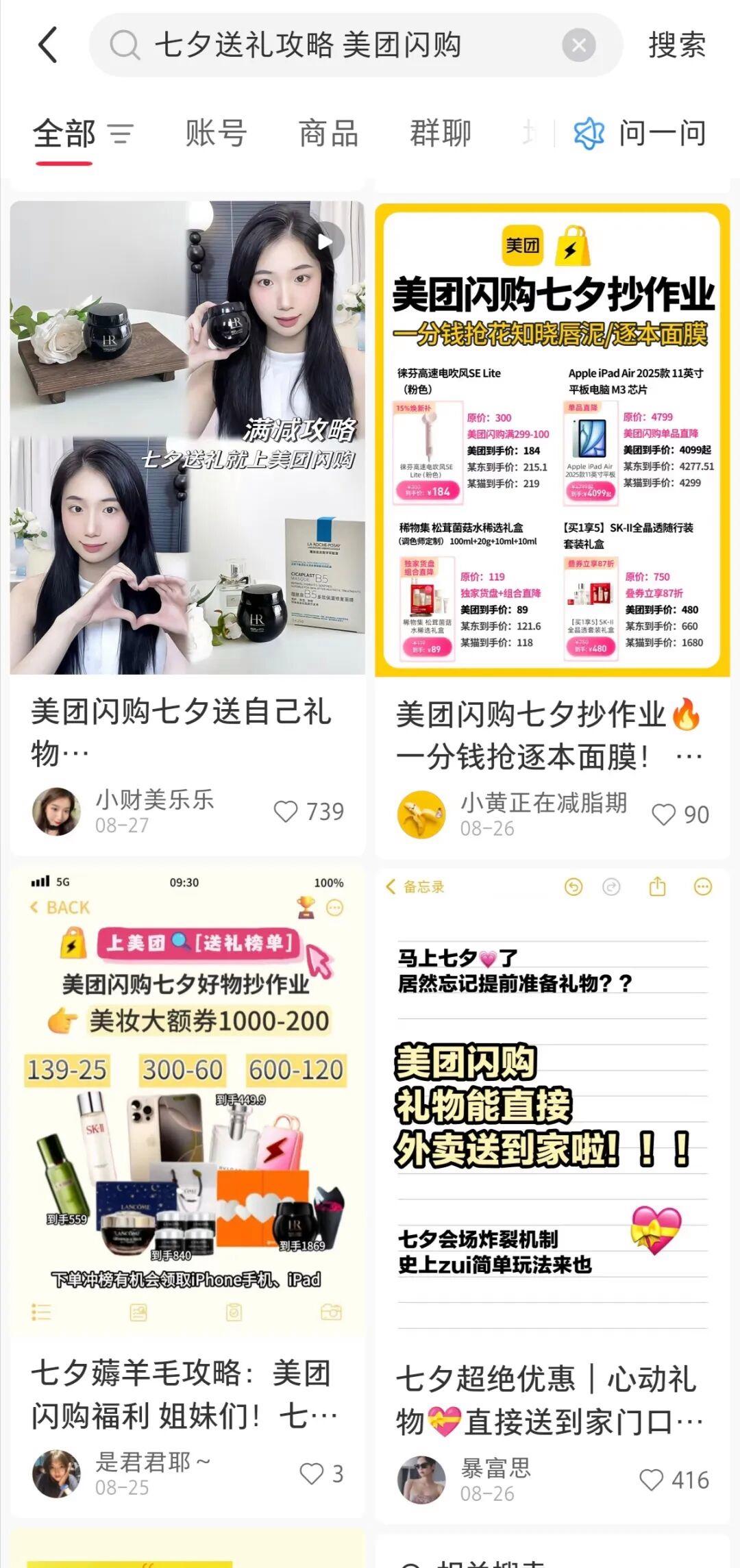740x1568 pixels.
Task: Like the post by 小黄正在减脂期
Action: tap(663, 814)
